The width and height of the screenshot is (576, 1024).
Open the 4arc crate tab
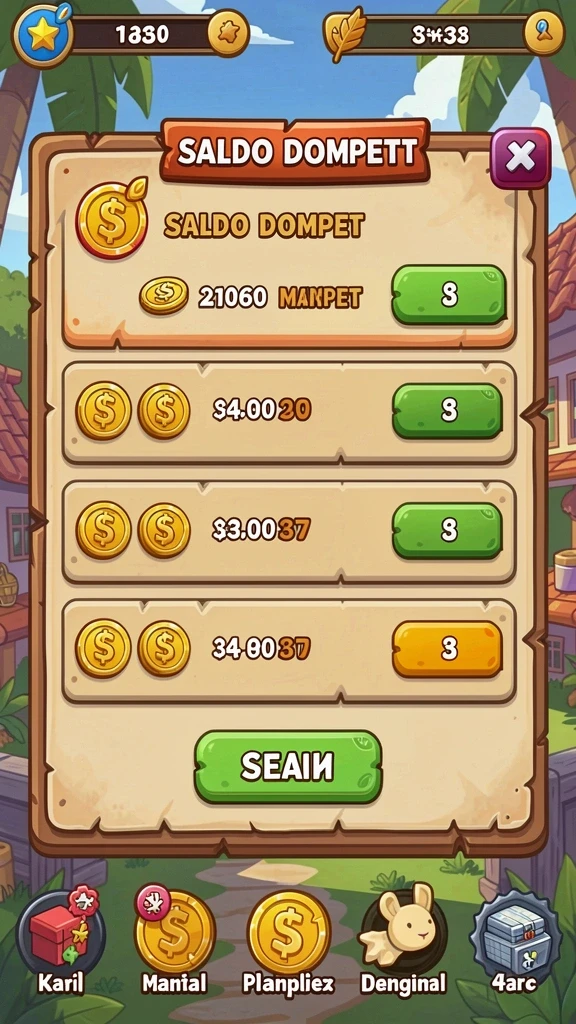coord(516,940)
